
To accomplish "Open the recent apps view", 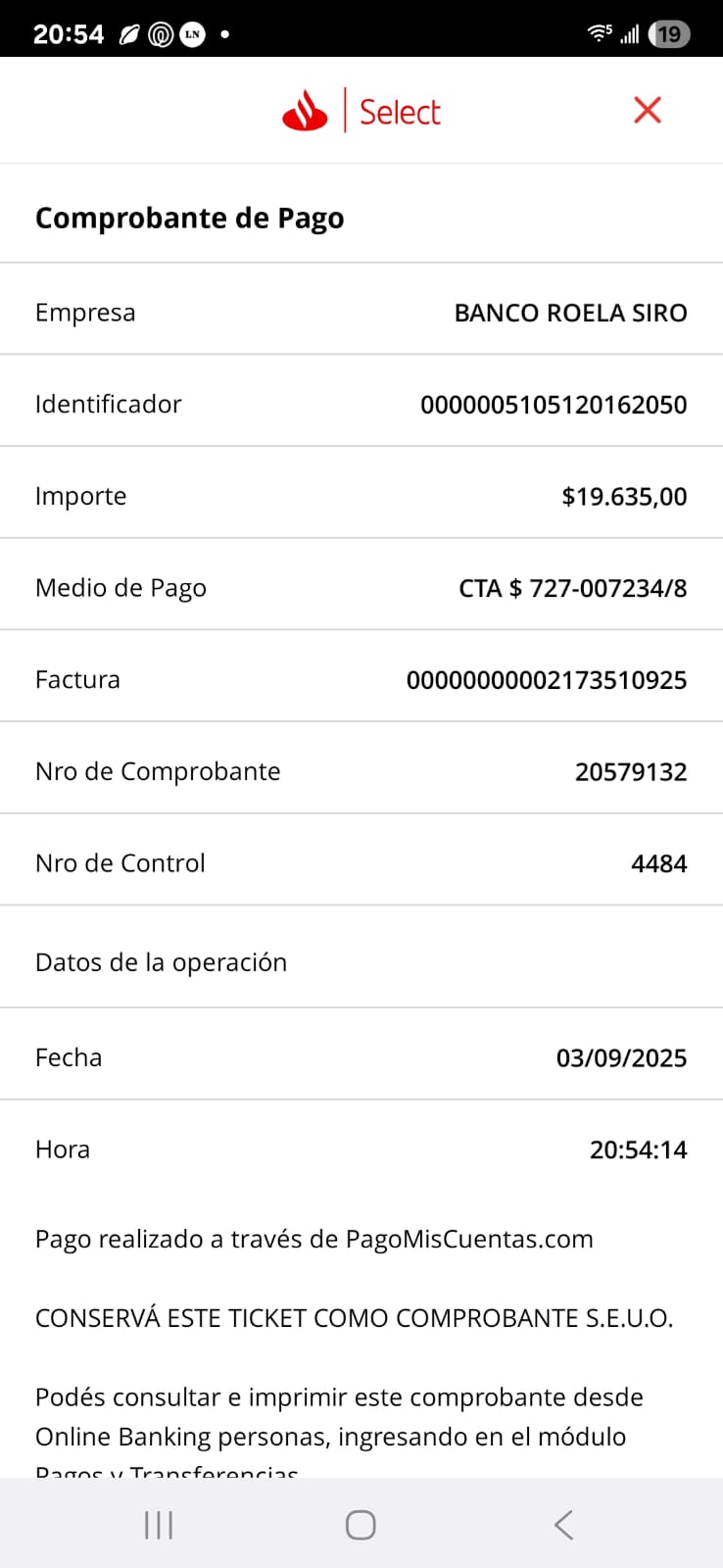I will 159,1525.
